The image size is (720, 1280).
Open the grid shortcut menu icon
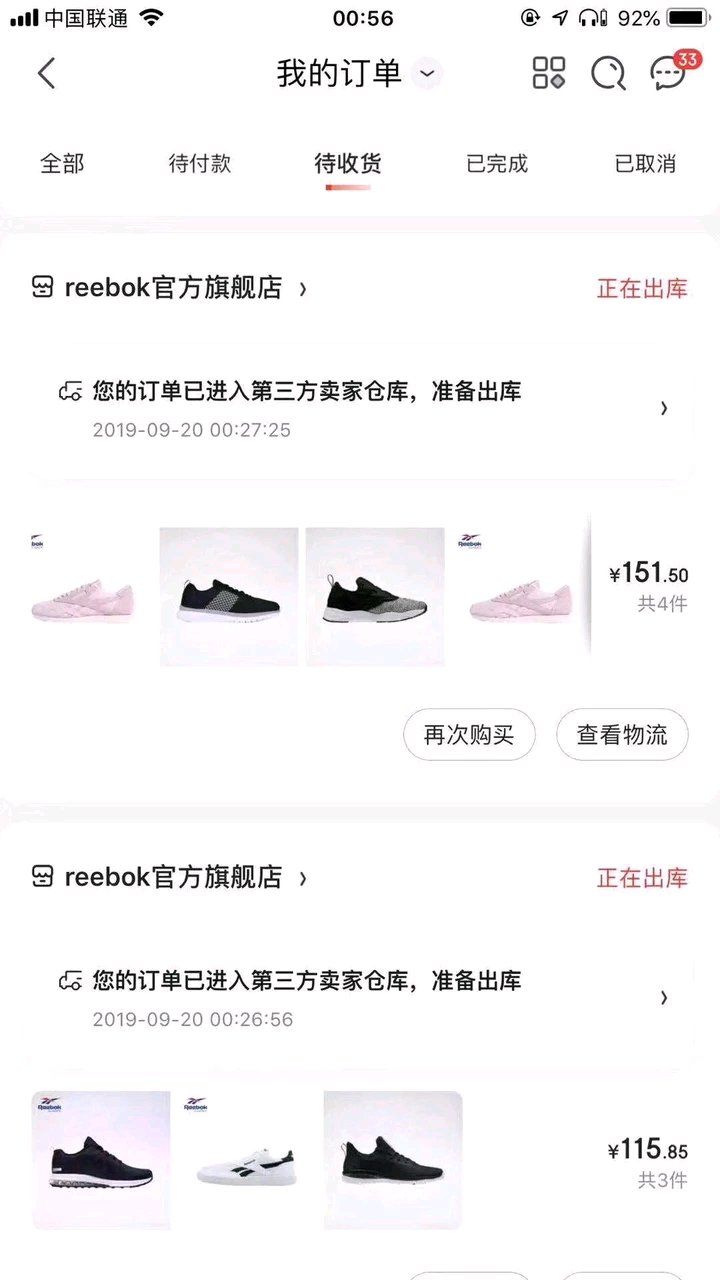click(548, 73)
